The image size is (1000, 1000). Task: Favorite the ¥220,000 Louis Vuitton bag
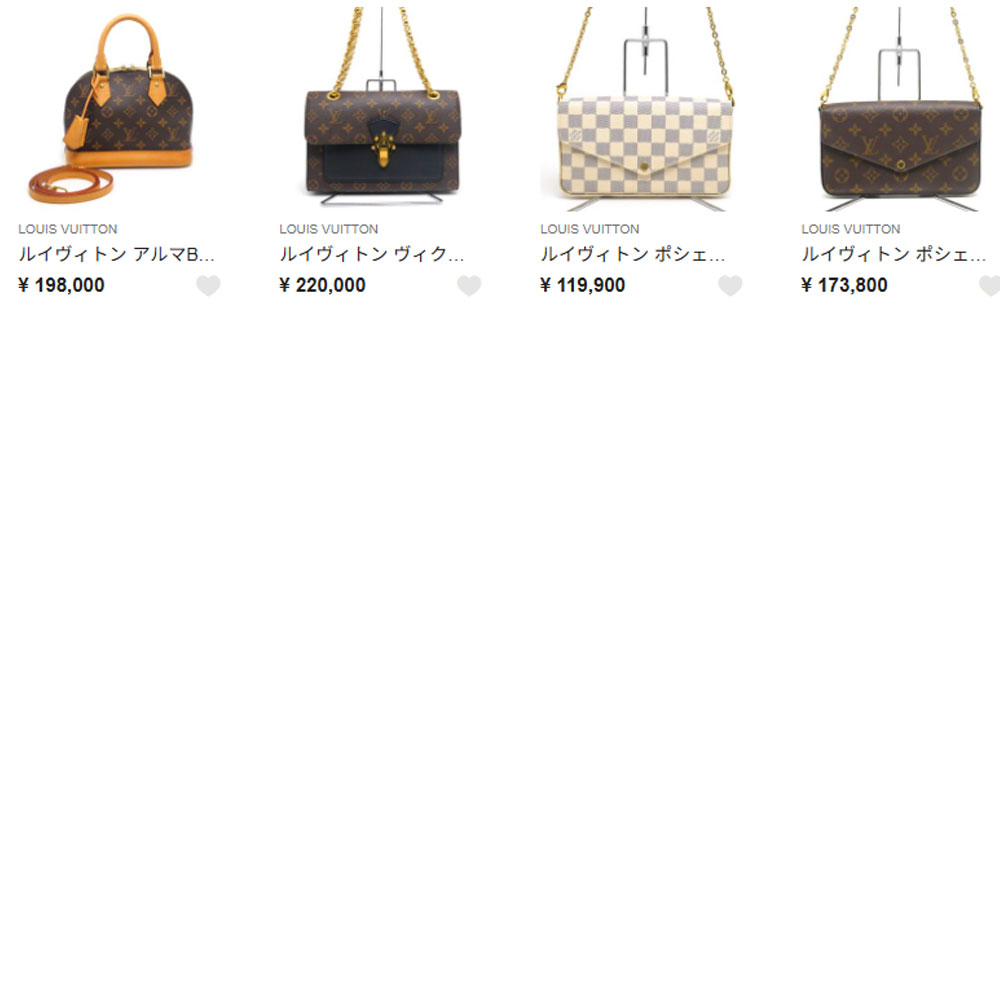[x=469, y=286]
